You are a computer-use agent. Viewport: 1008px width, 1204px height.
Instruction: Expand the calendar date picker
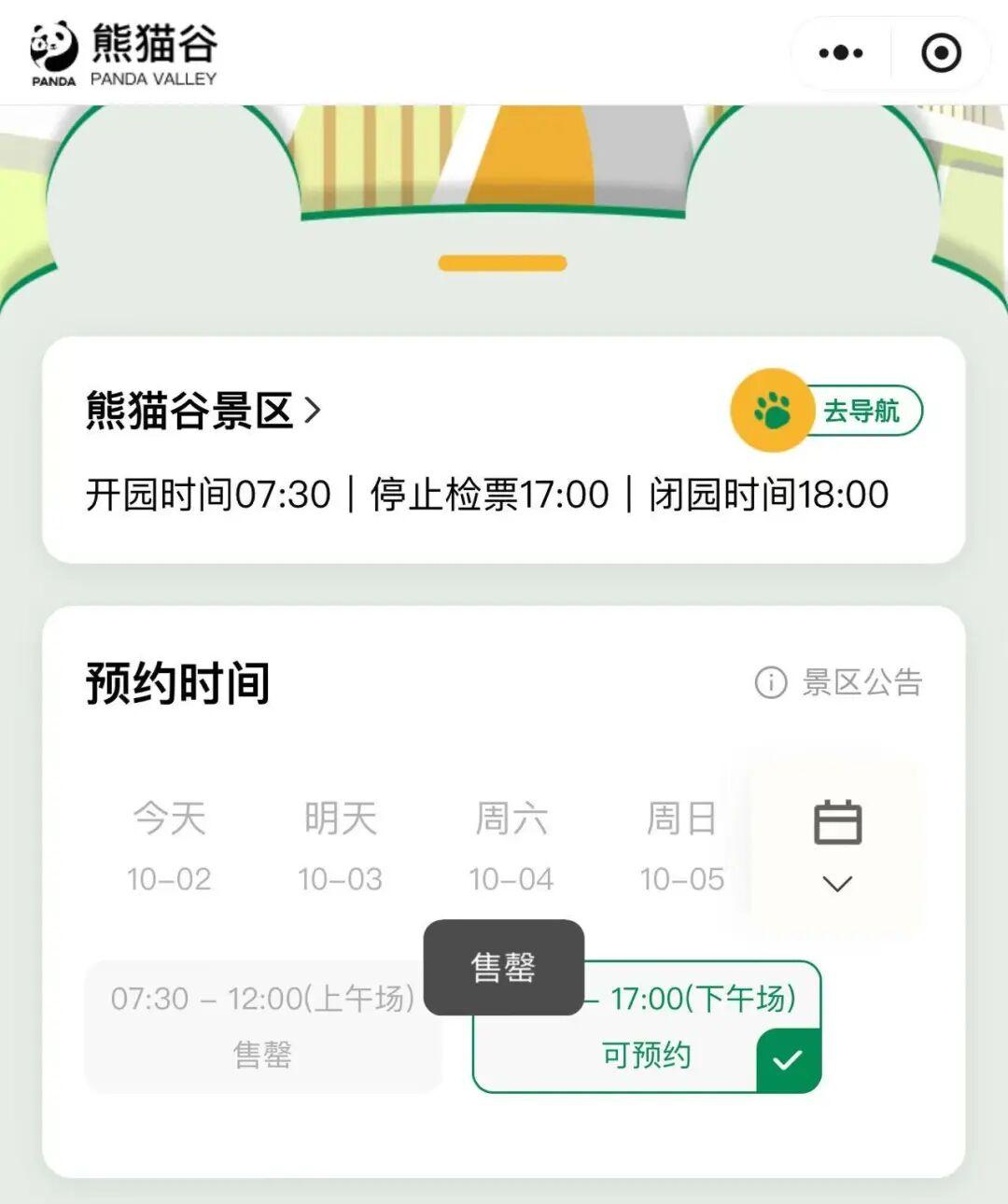coord(837,846)
